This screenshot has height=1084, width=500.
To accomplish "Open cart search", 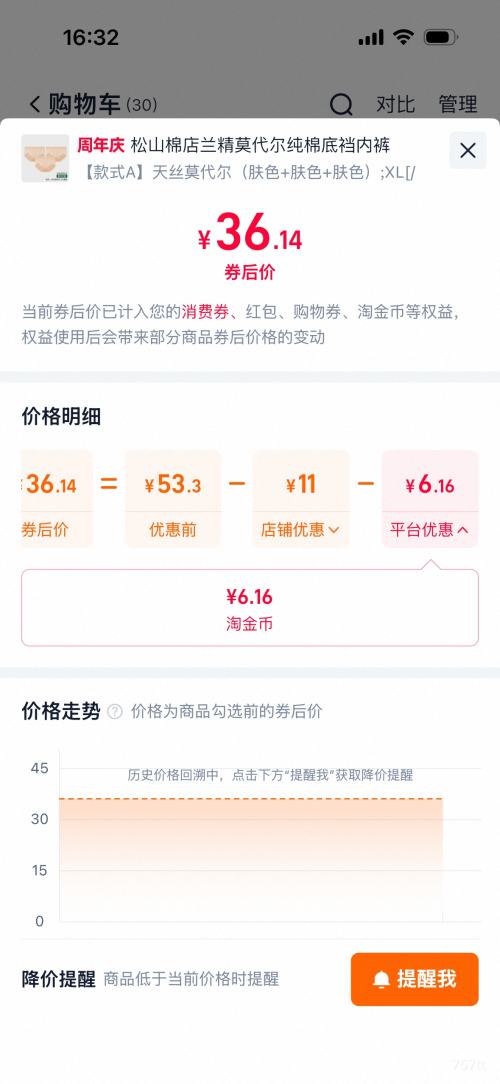I will click(x=341, y=104).
